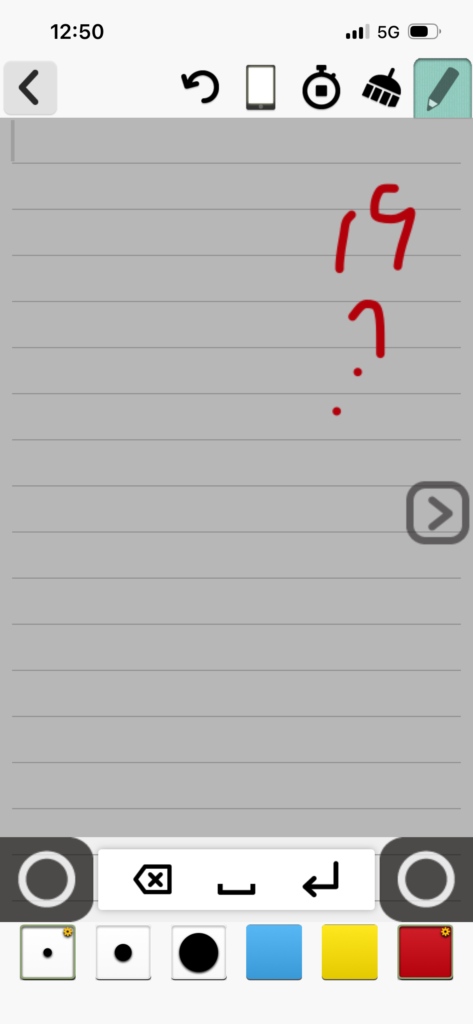The width and height of the screenshot is (473, 1024).
Task: Tap the backspace key
Action: (153, 880)
